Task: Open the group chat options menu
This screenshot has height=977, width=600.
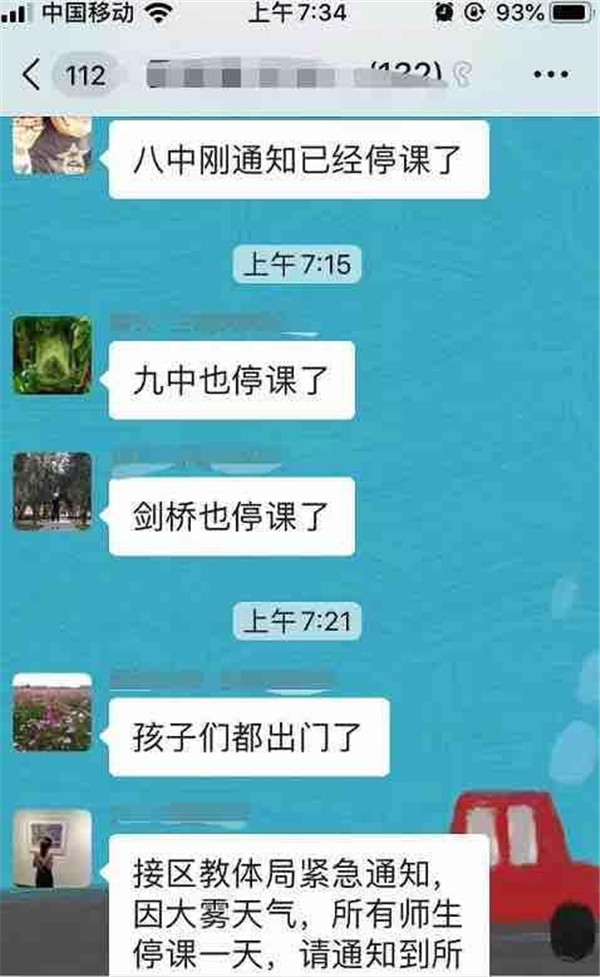Action: 551,75
